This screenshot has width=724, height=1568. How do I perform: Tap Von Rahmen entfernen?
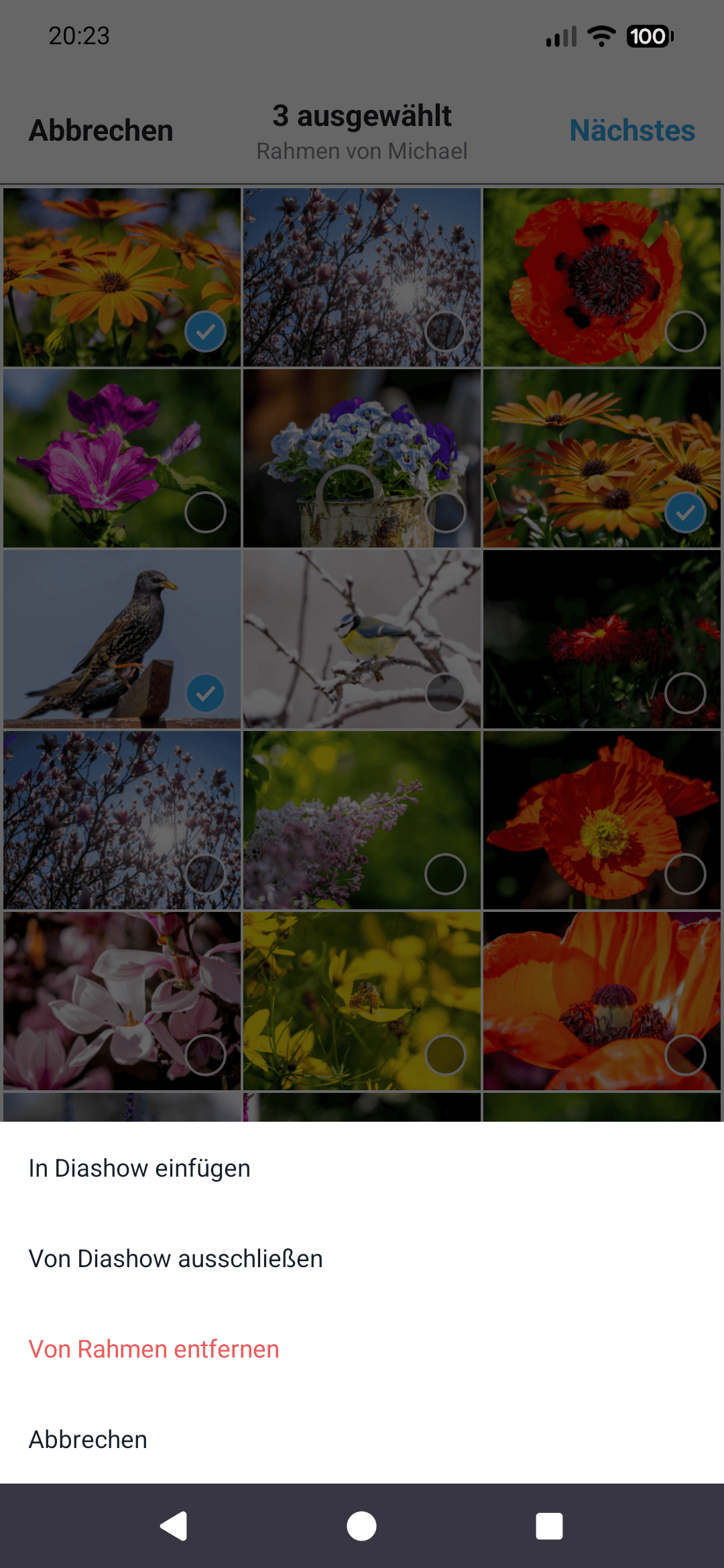[x=154, y=1349]
